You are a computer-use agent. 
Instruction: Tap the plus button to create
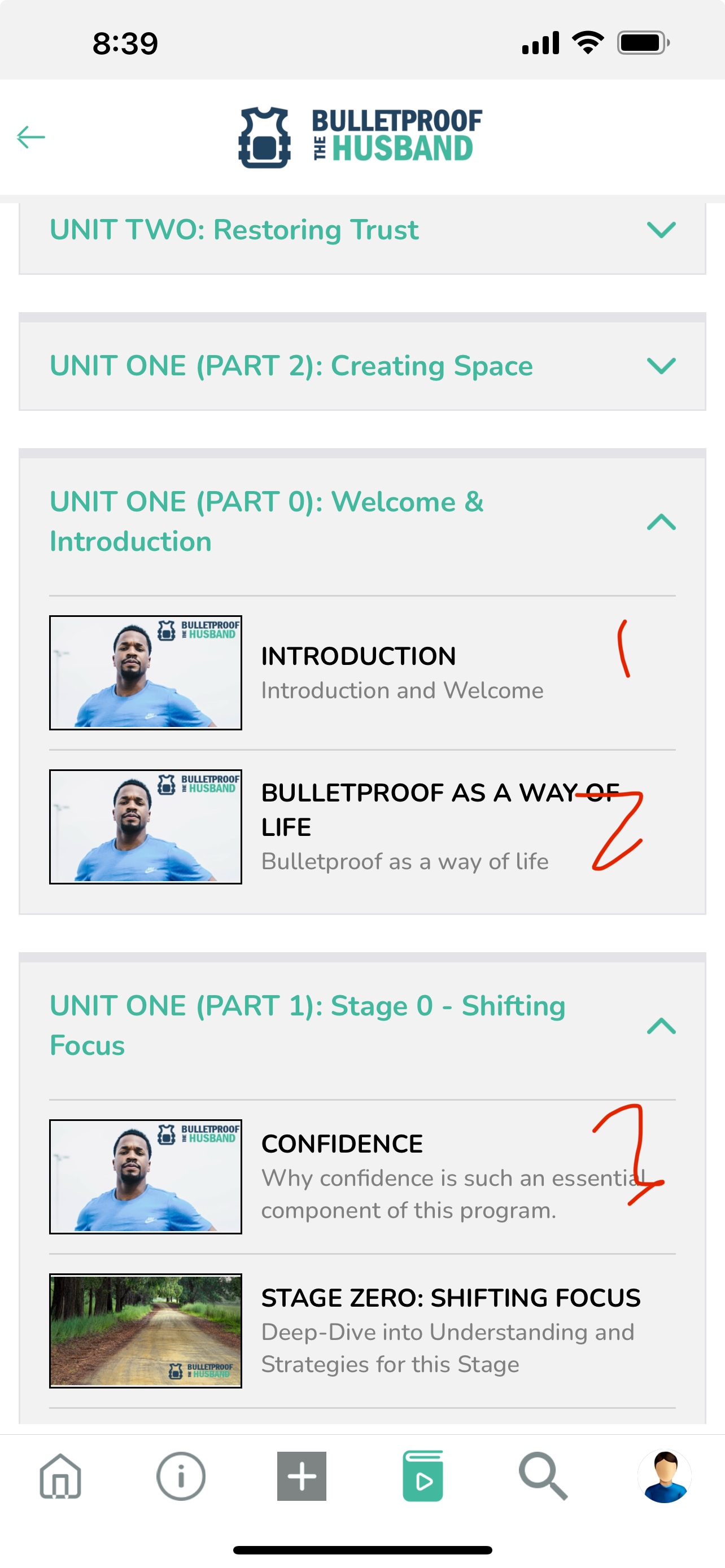(x=302, y=1476)
